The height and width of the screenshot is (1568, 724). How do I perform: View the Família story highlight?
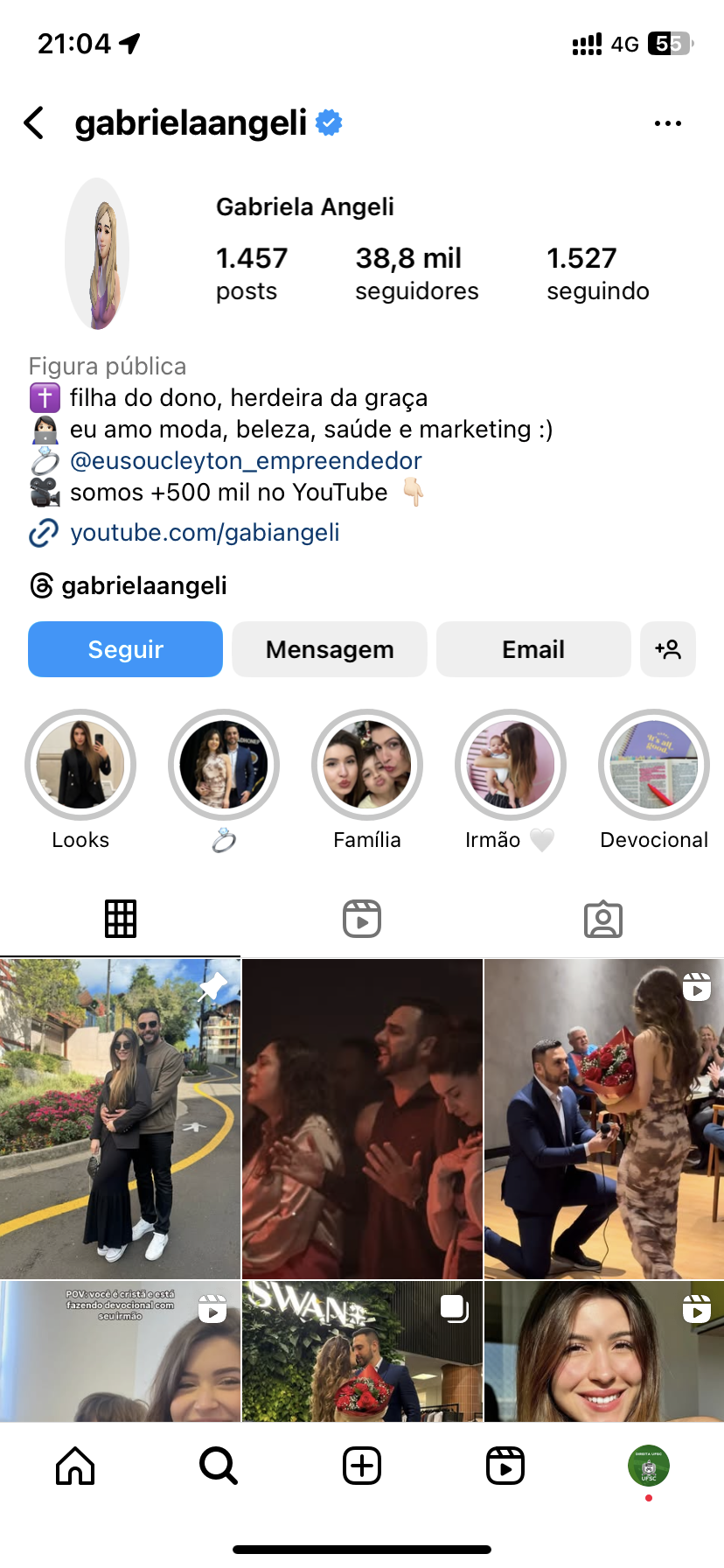pyautogui.click(x=367, y=765)
